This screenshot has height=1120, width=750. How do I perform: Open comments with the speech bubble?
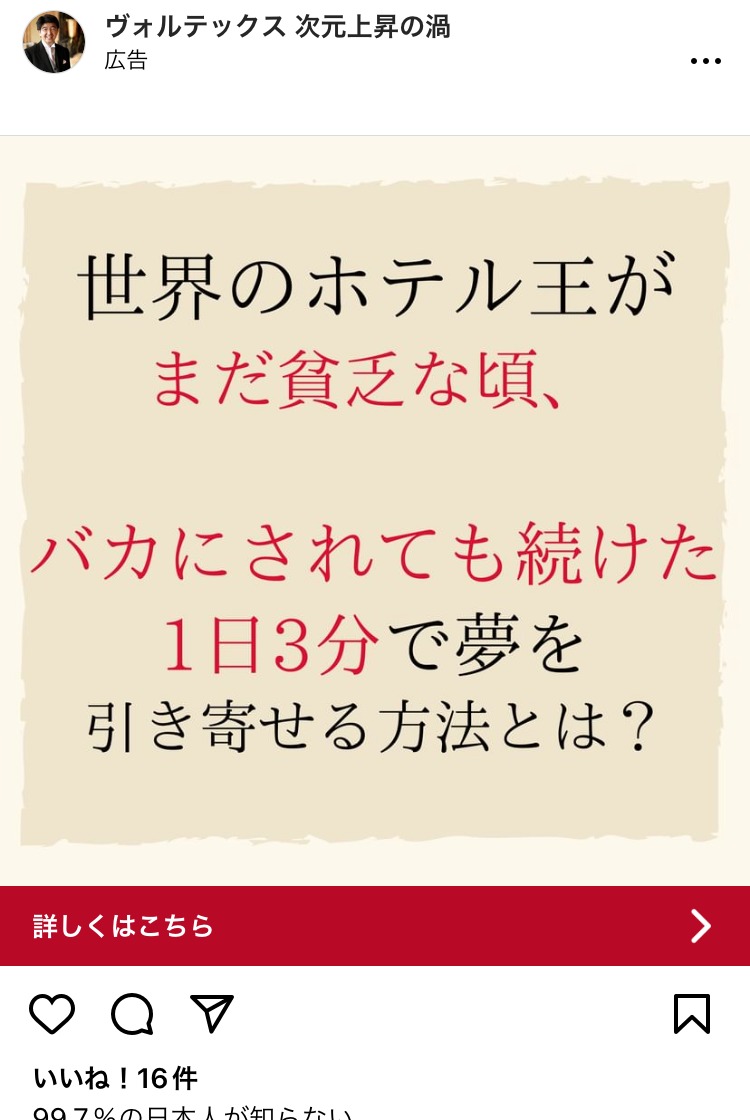pyautogui.click(x=132, y=1014)
